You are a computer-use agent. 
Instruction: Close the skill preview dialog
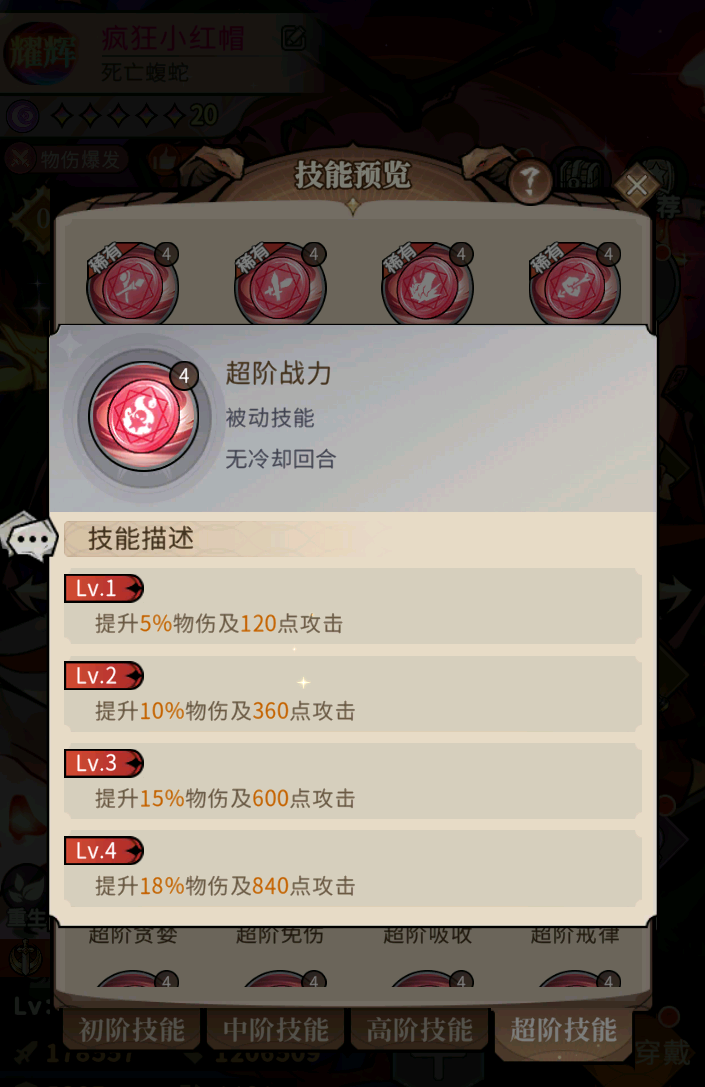coord(637,185)
